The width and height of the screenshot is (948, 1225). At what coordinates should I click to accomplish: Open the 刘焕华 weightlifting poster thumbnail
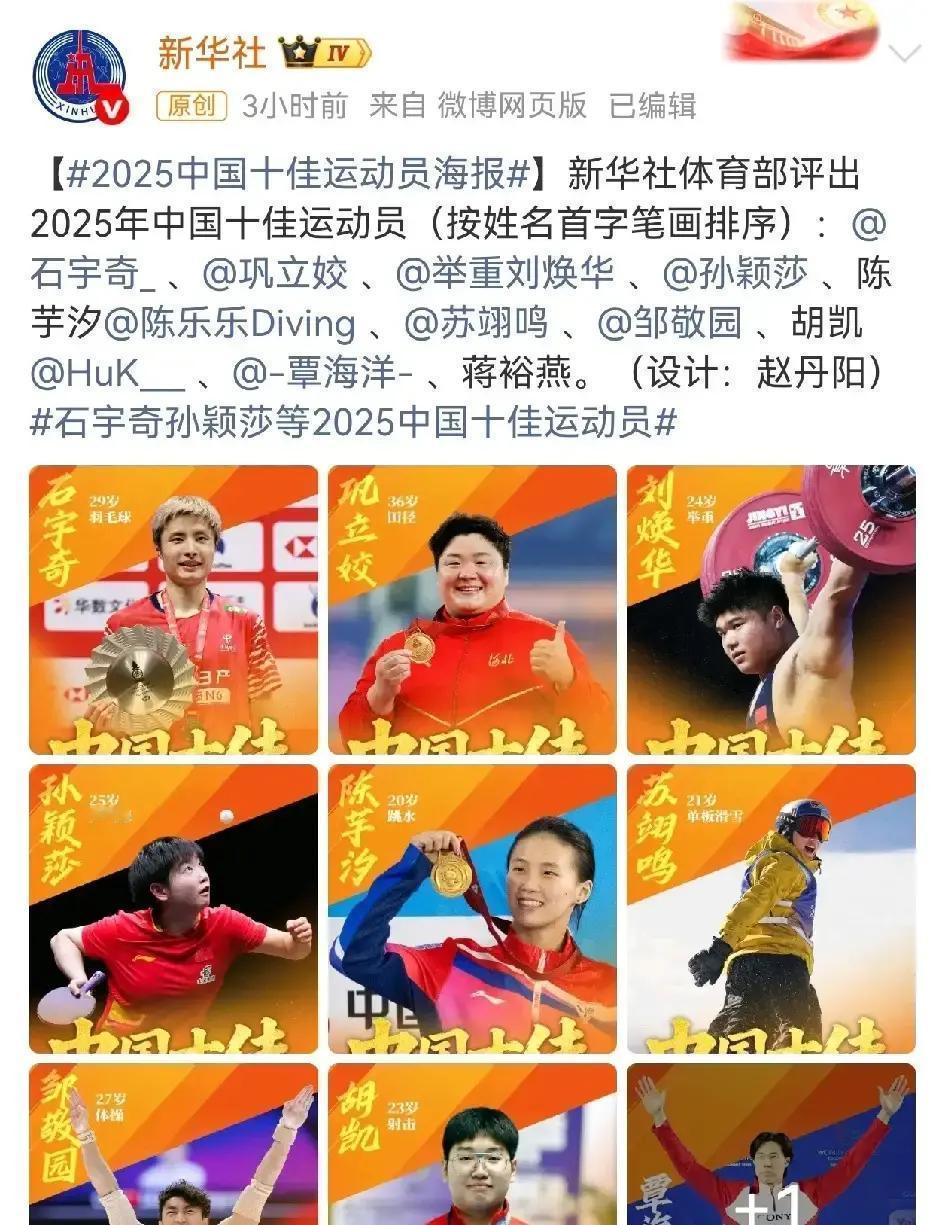pyautogui.click(x=772, y=610)
